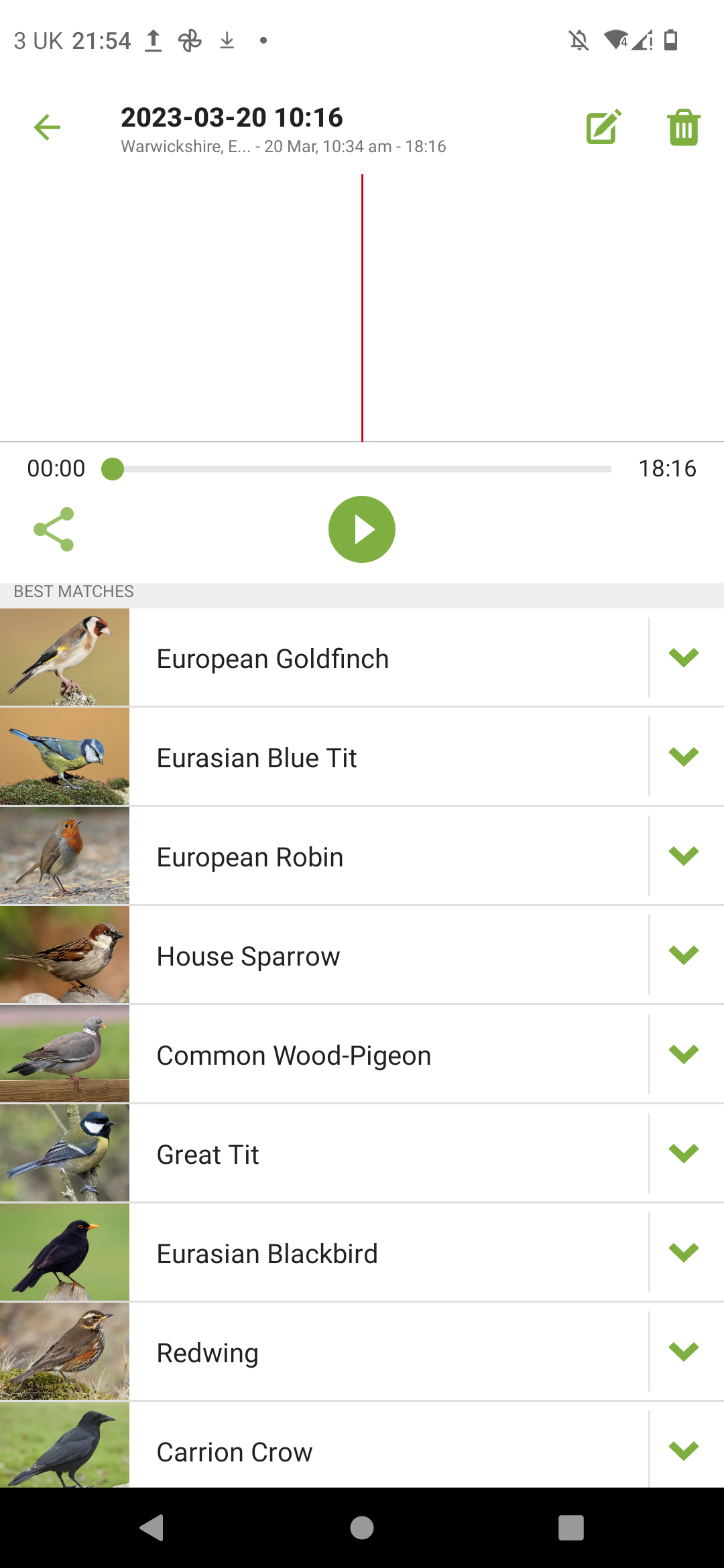Expand the Redwing chevron
Viewport: 724px width, 1568px height.
click(x=684, y=1352)
